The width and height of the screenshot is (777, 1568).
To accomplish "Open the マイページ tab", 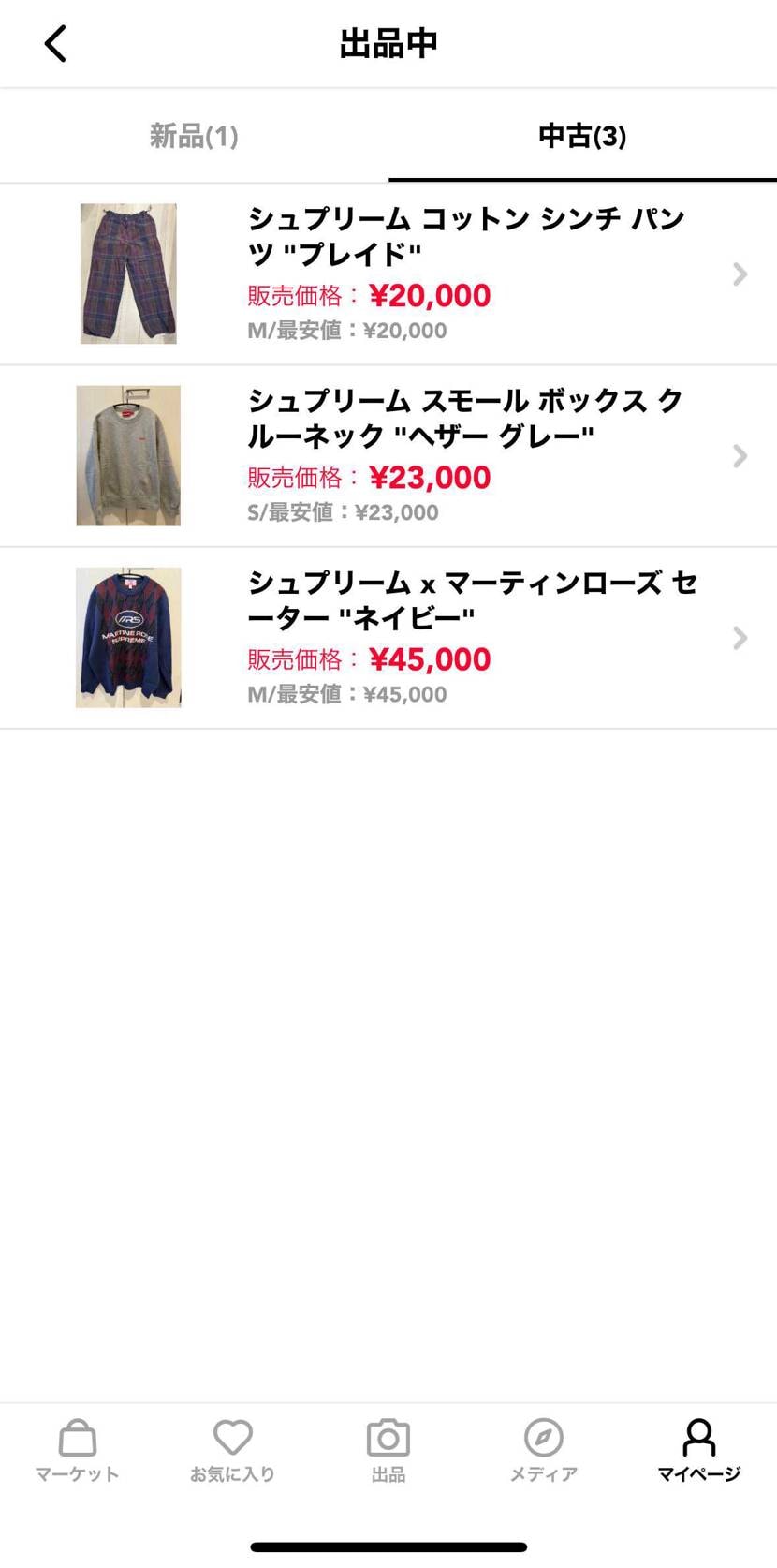I will [698, 1449].
